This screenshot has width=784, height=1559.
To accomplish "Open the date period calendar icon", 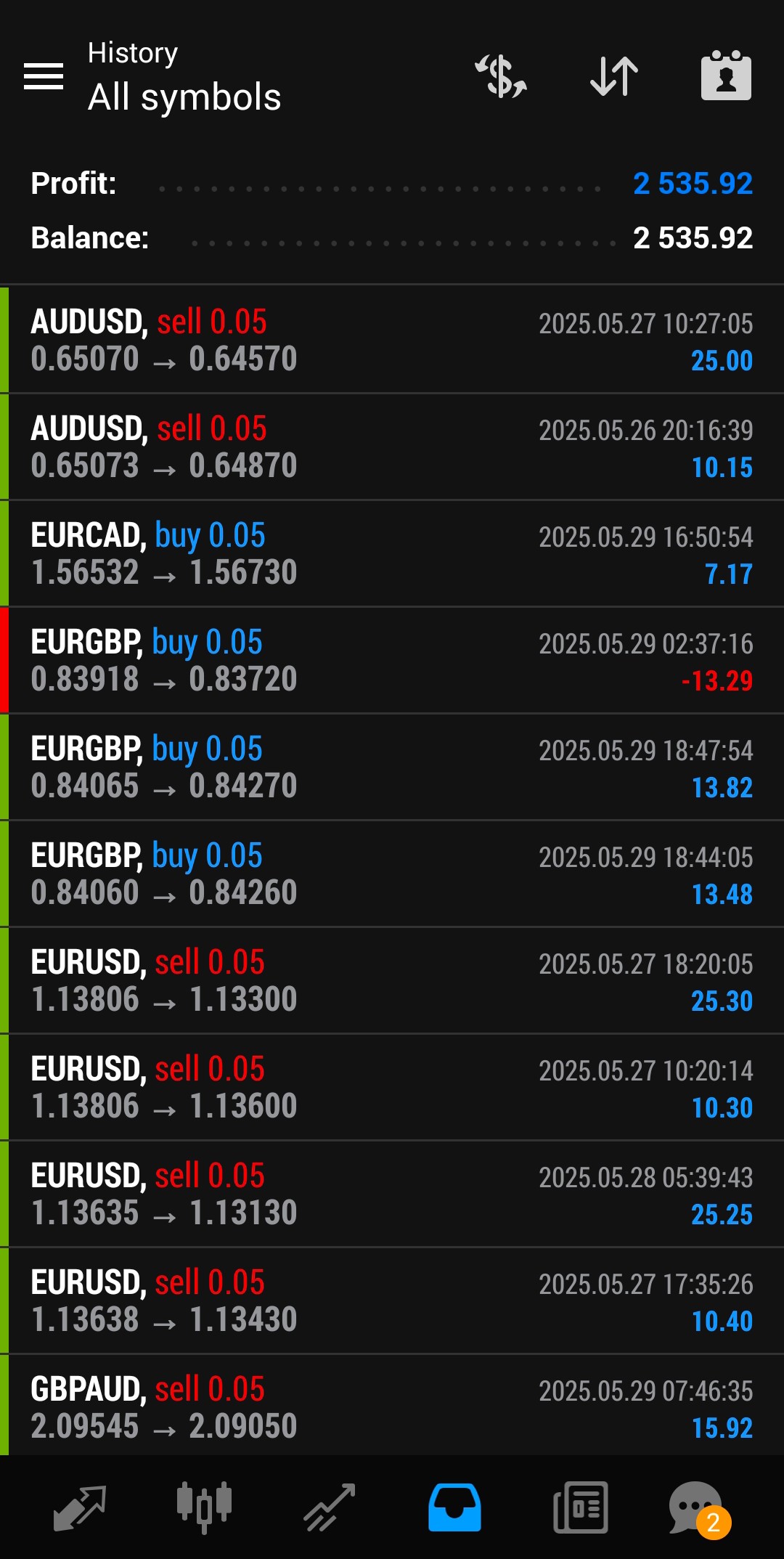I will point(726,76).
